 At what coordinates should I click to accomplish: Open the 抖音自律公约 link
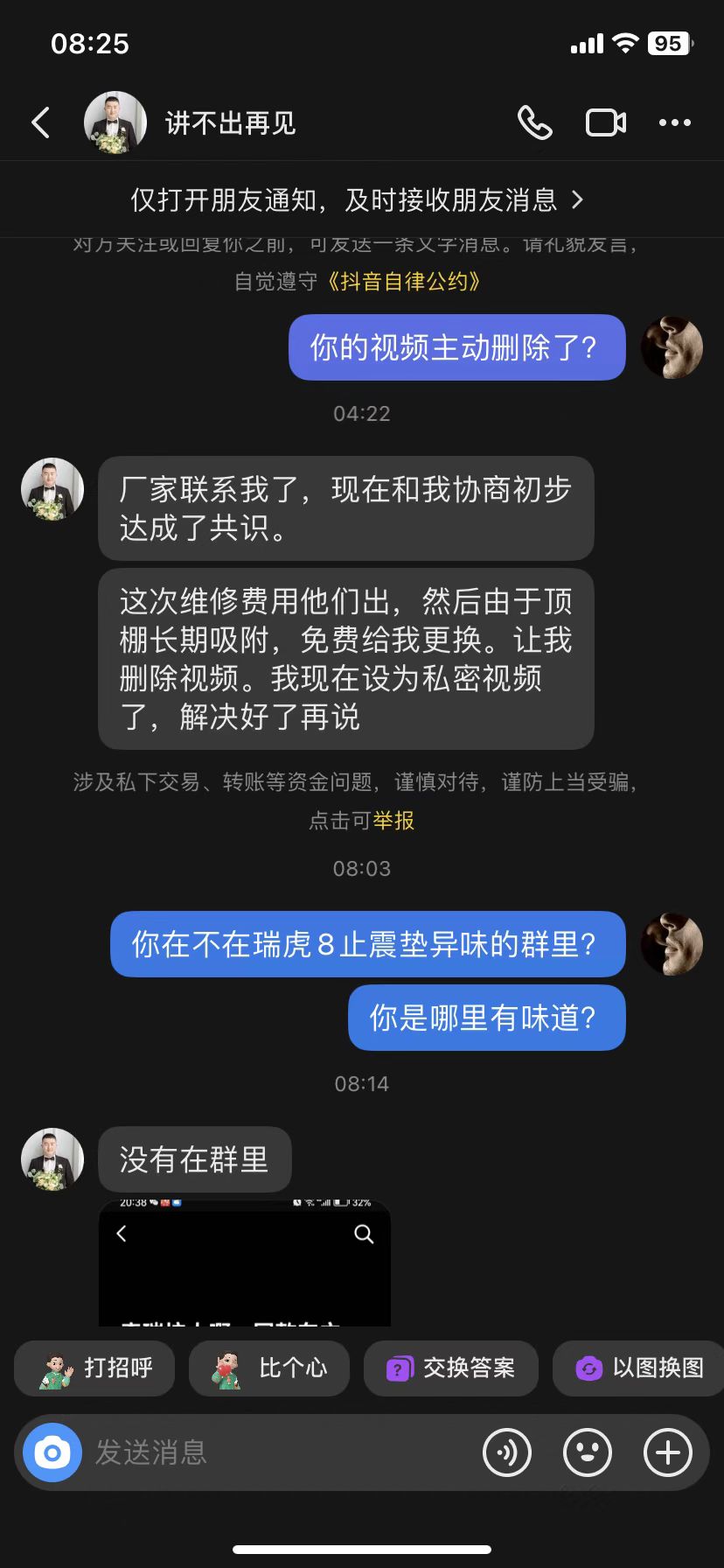403,281
